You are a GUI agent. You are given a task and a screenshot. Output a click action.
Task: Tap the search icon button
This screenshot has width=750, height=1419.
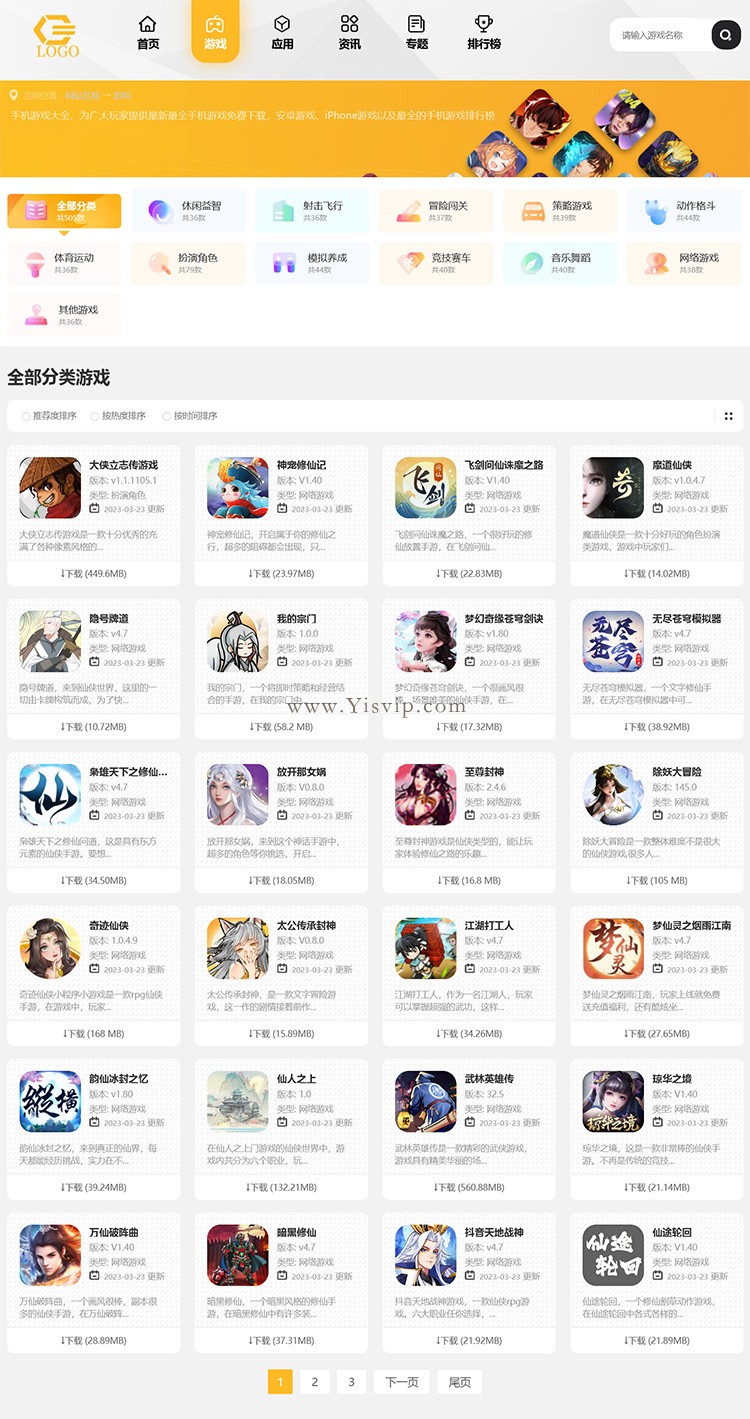coord(726,35)
